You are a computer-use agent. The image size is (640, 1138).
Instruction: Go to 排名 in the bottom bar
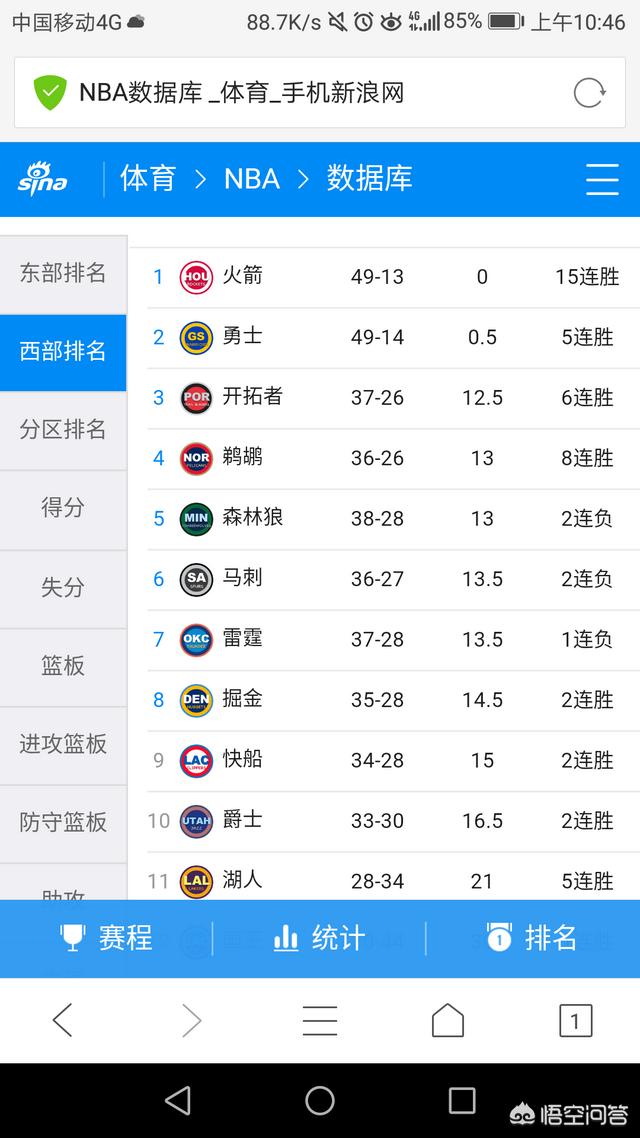coord(532,938)
